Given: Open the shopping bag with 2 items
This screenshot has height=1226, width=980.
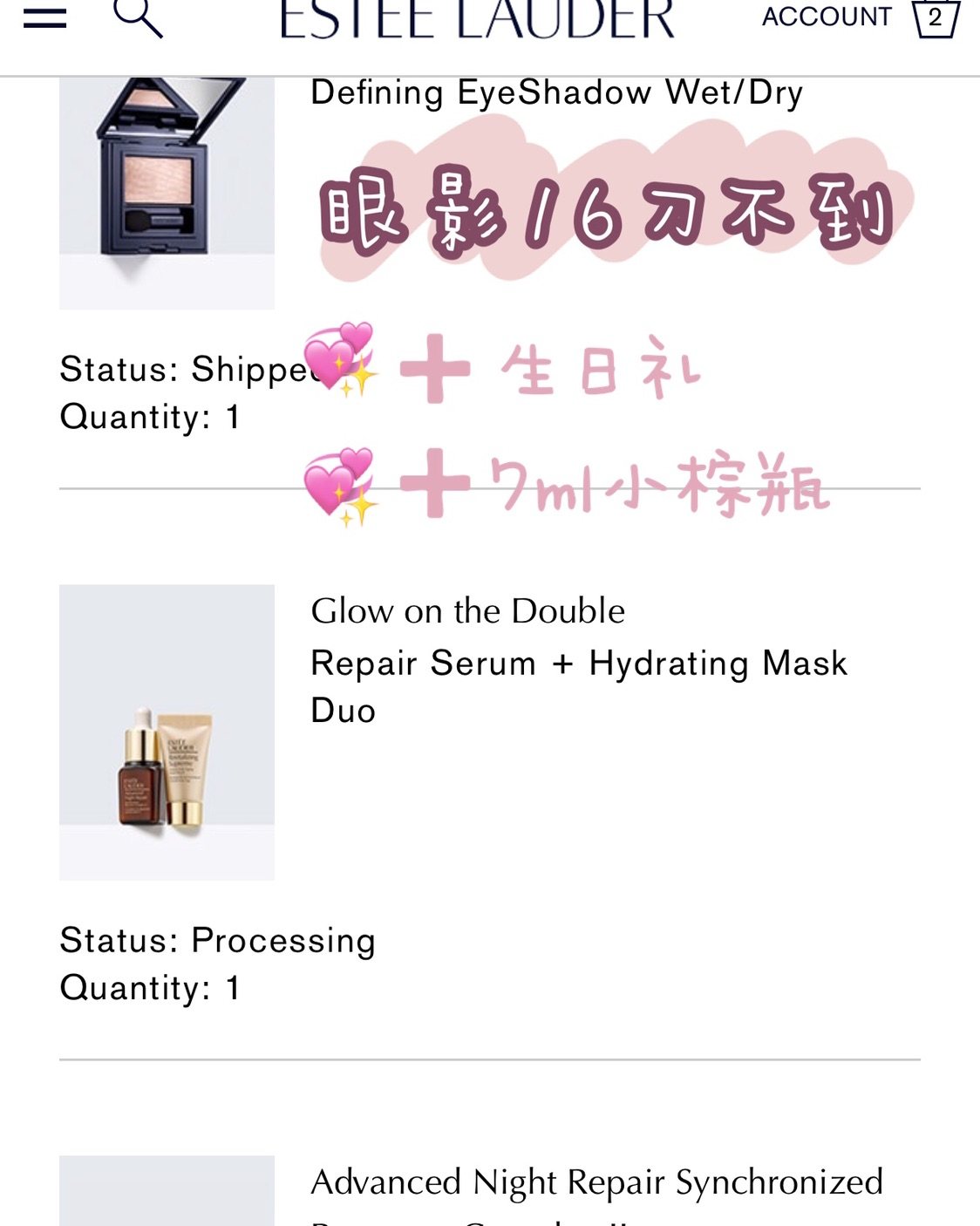Looking at the screenshot, I should click(932, 19).
